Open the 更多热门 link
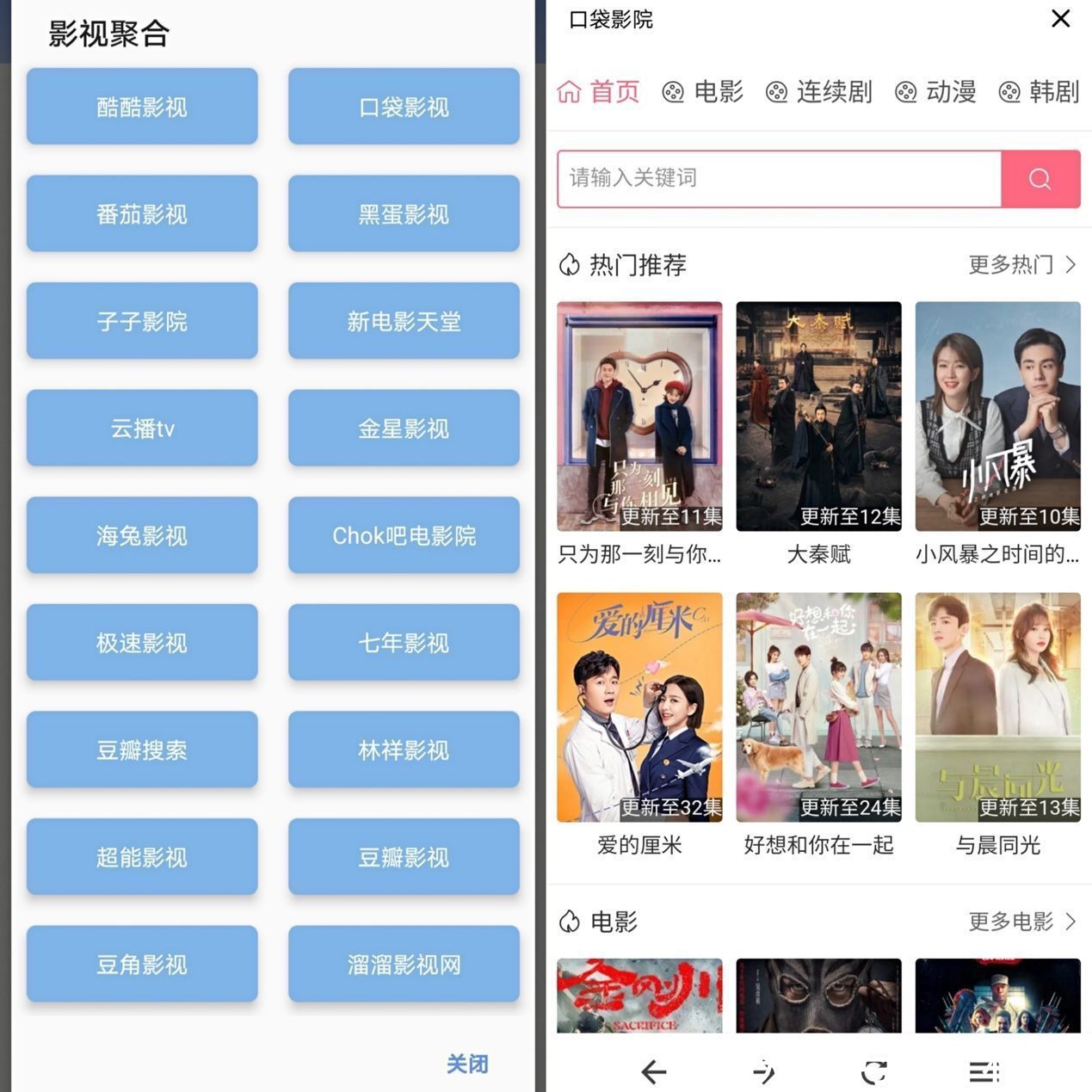The image size is (1092, 1092). (1021, 264)
